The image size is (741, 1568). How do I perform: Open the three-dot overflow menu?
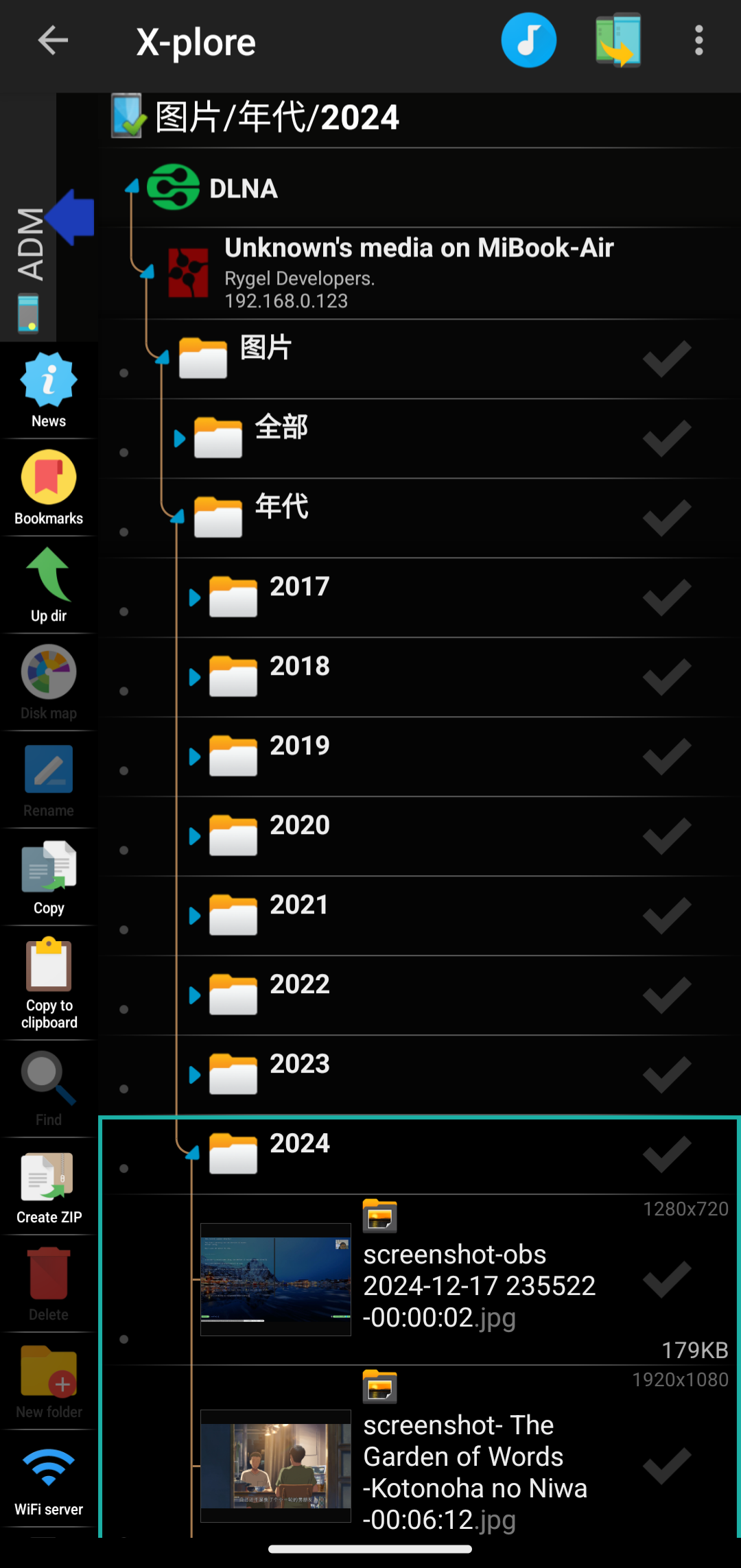coord(698,40)
